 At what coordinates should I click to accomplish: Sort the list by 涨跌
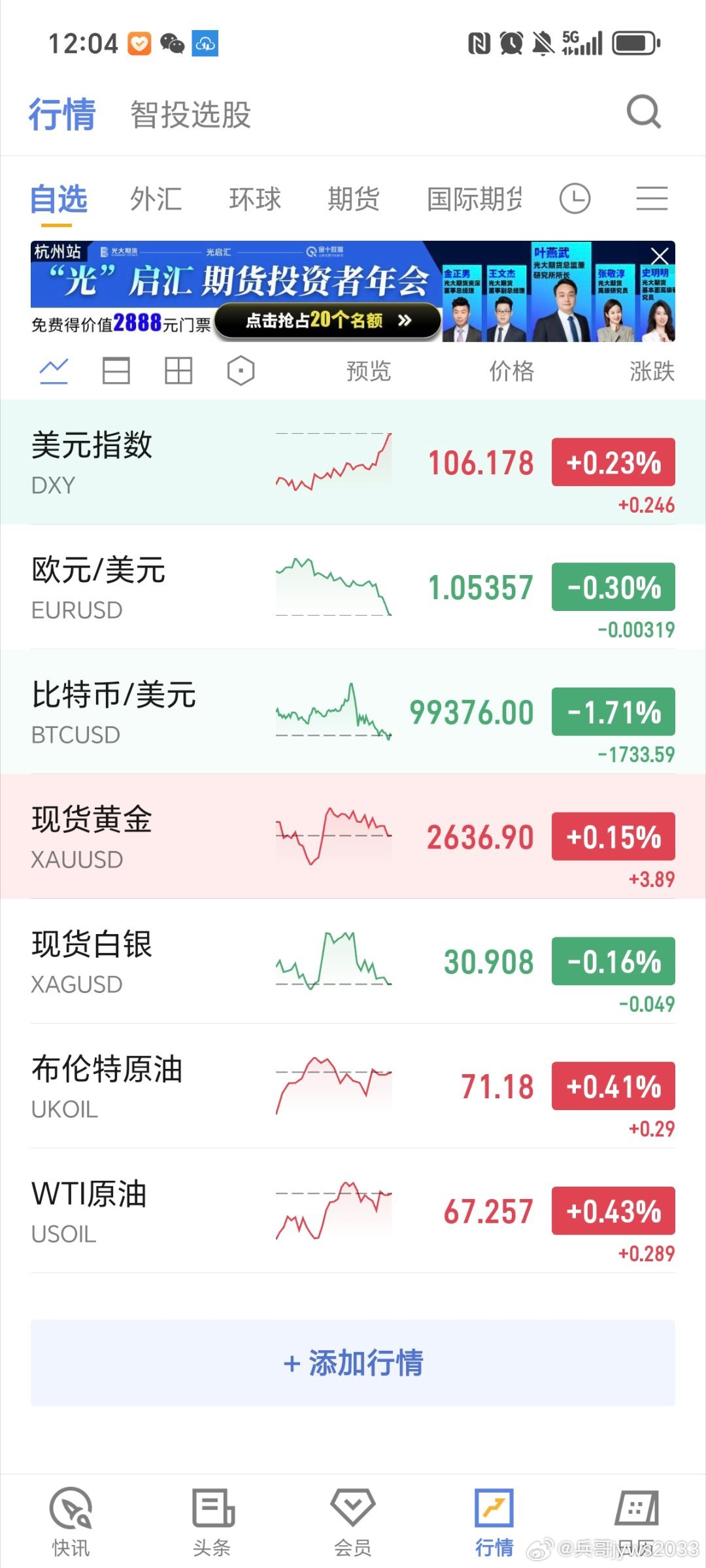652,371
